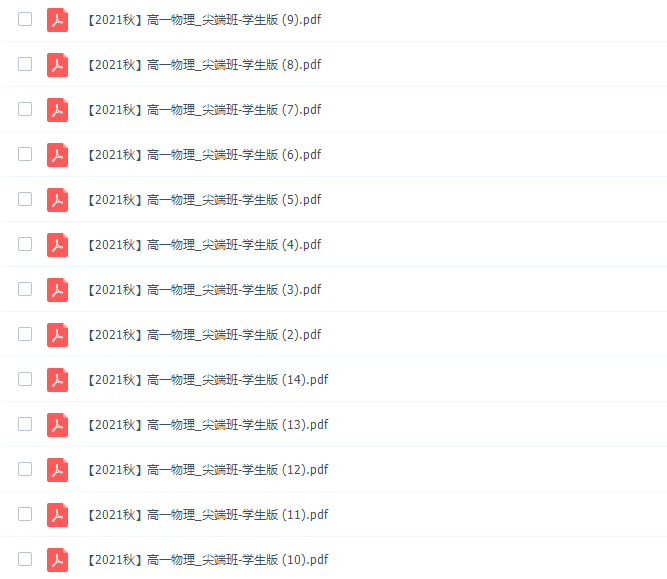Viewport: 667px width, 579px height.
Task: Open the file 学生版 (8).pdf
Action: pyautogui.click(x=204, y=65)
